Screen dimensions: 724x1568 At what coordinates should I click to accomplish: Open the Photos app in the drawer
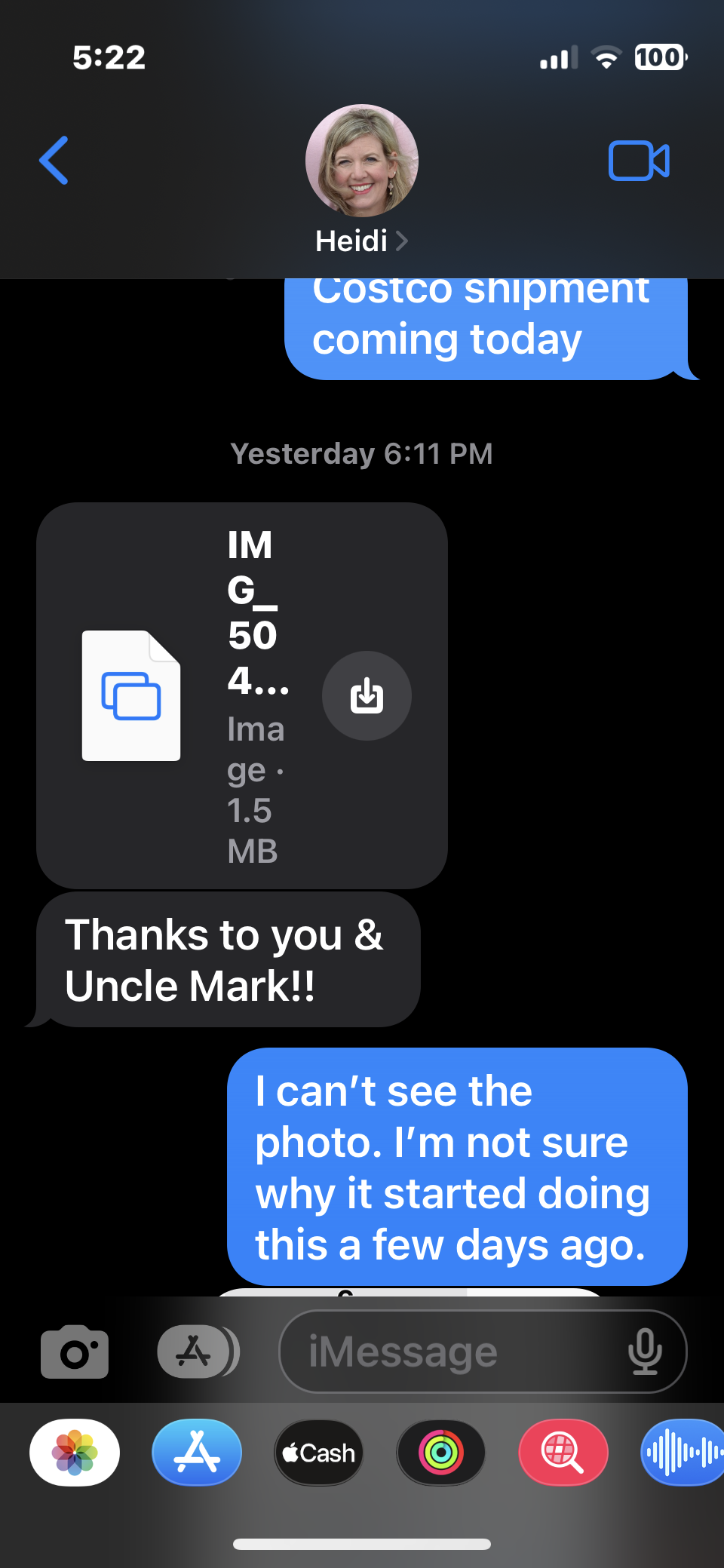75,1453
